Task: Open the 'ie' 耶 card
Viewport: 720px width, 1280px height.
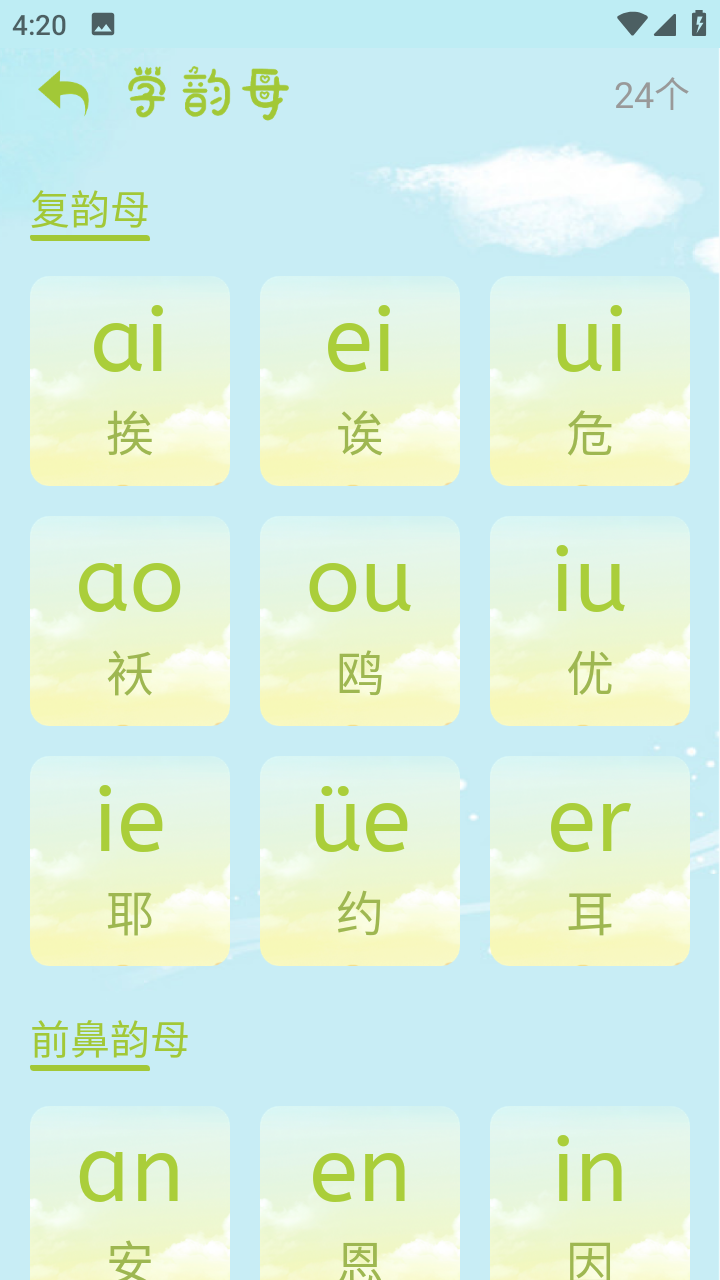Action: [x=130, y=861]
